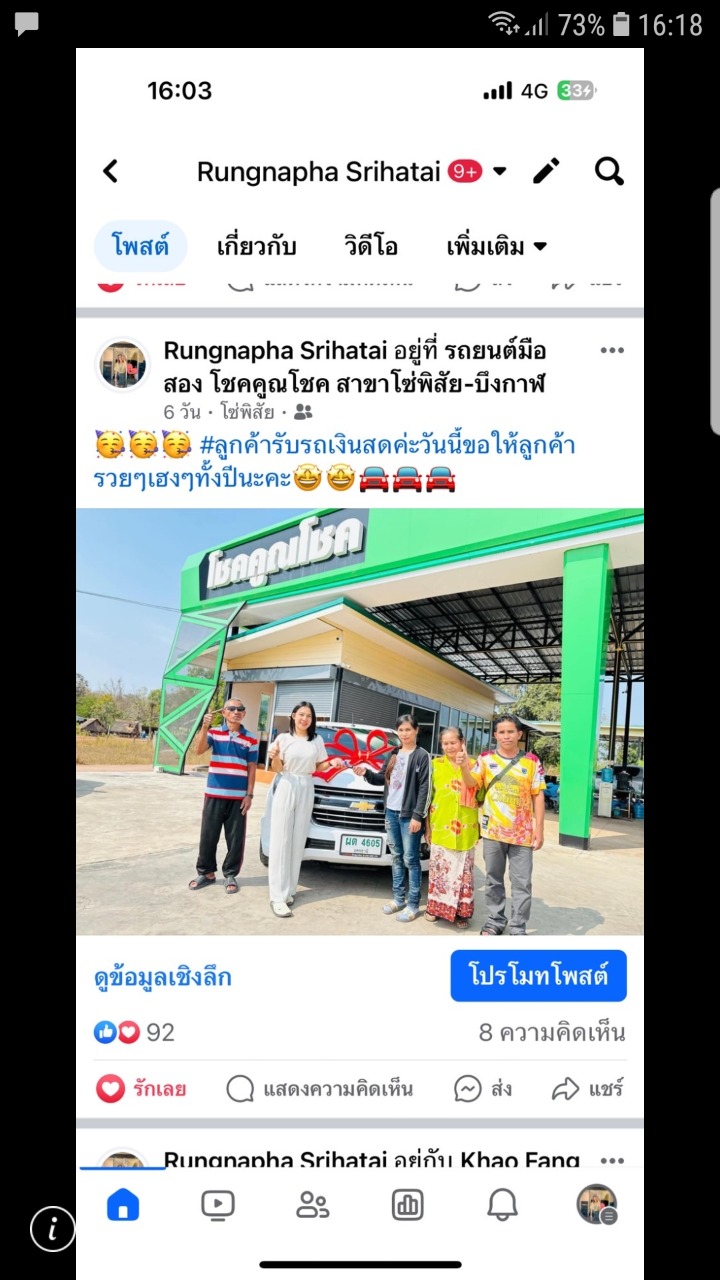Open the pencil edit icon
720x1280 pixels.
point(546,172)
